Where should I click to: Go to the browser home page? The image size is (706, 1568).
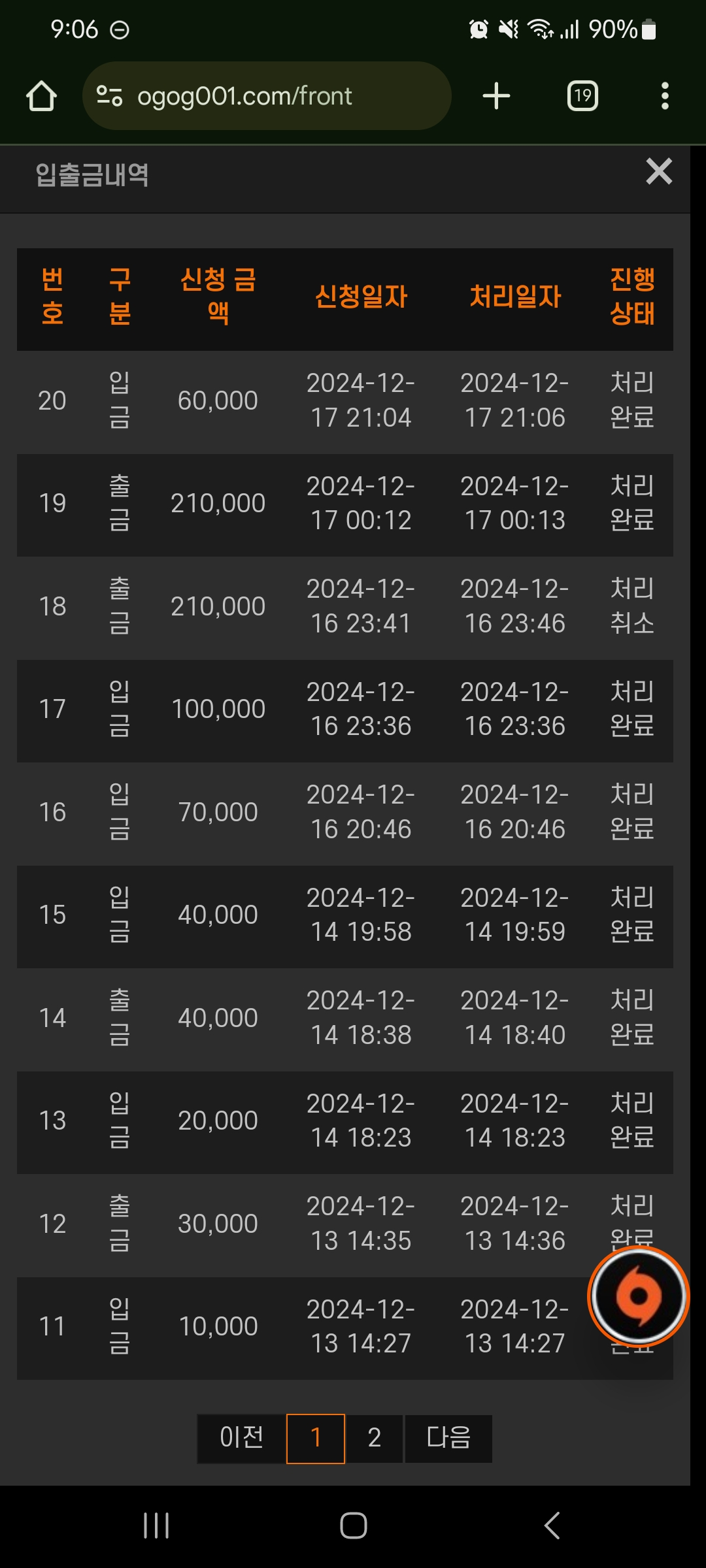[x=41, y=96]
